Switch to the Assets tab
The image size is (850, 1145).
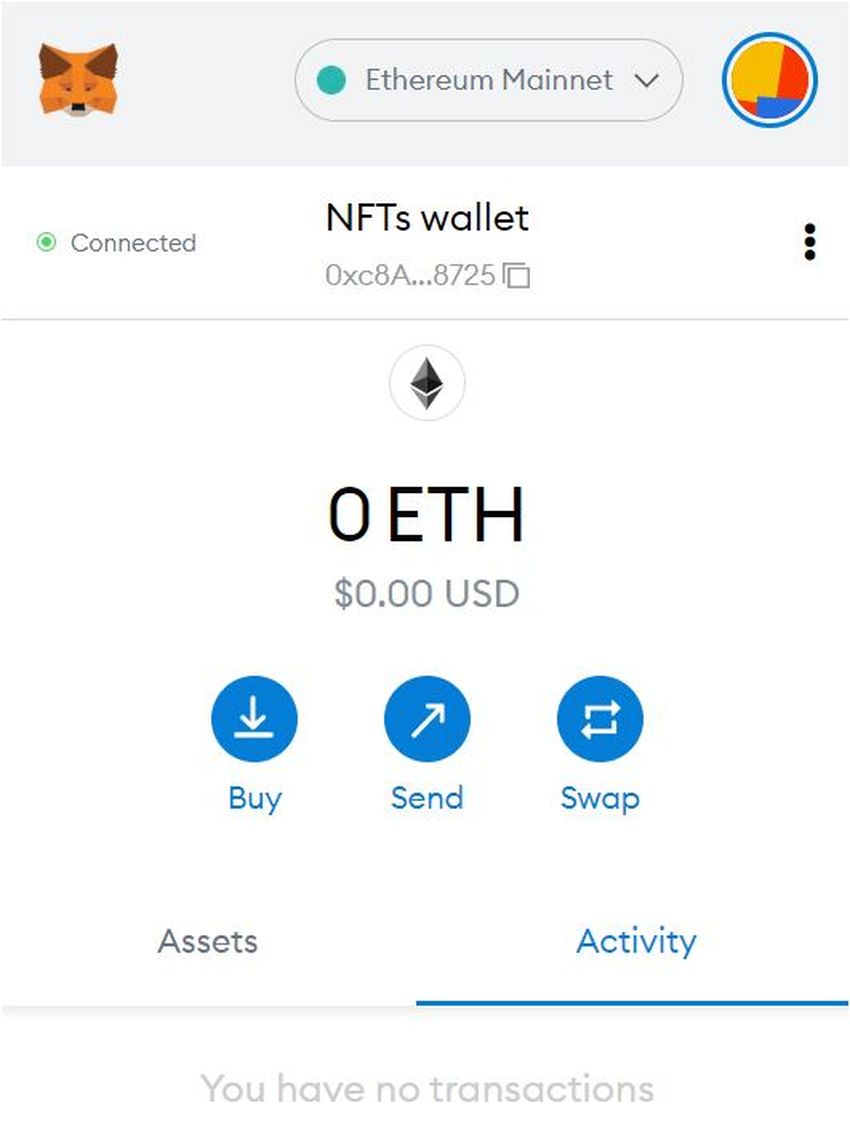tap(208, 941)
